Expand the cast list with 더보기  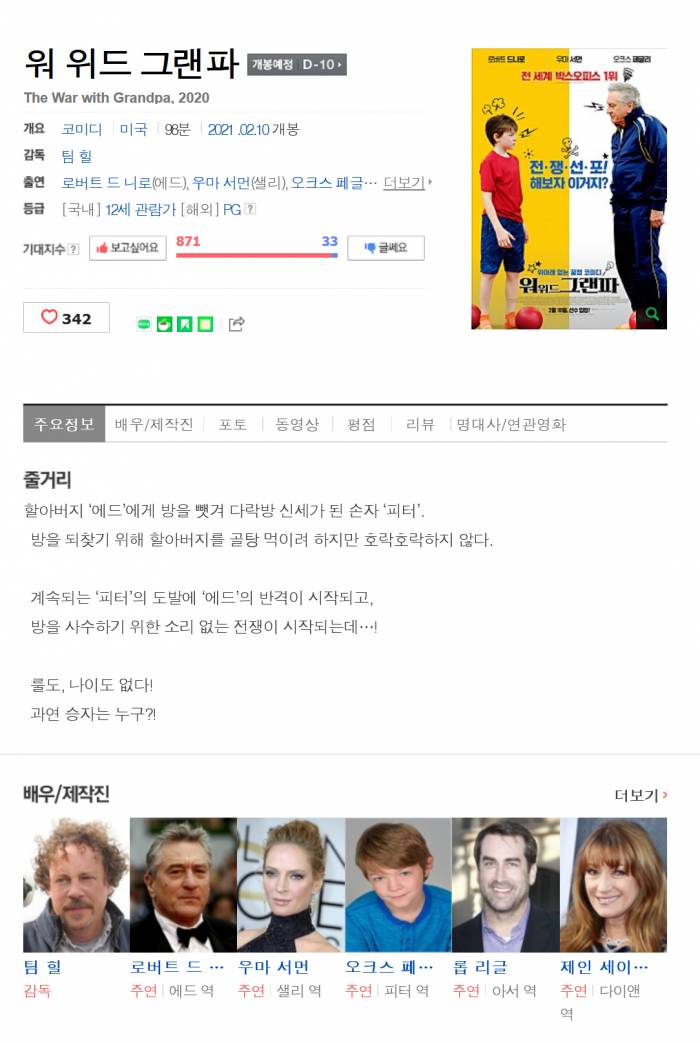405,183
